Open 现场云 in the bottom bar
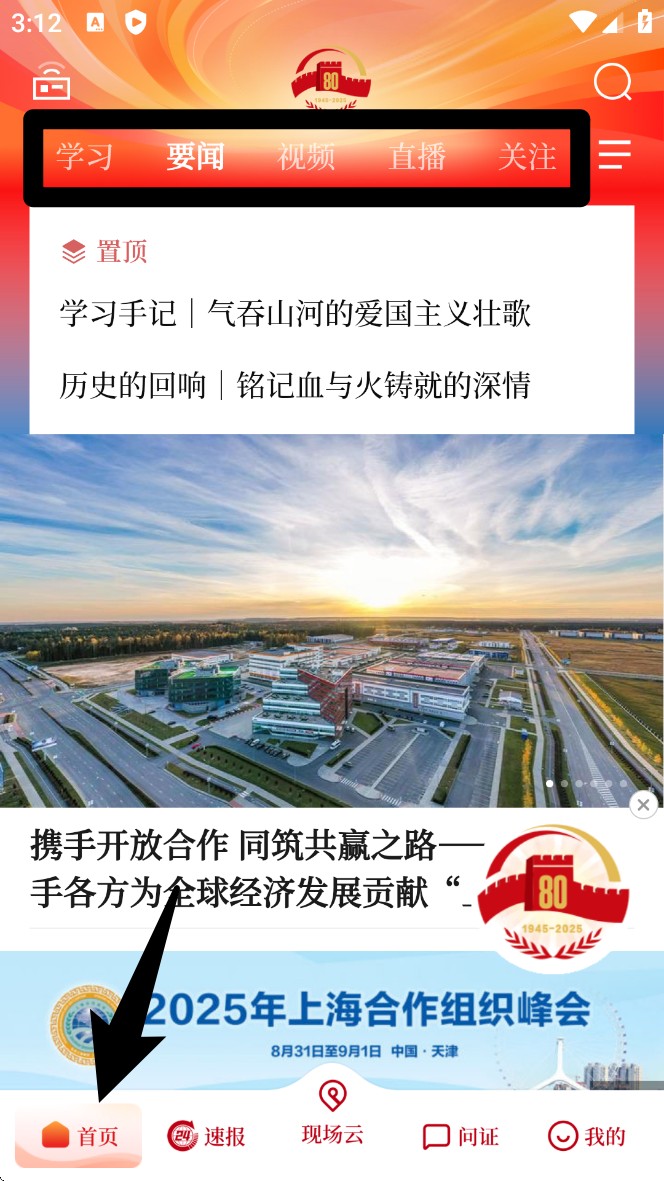 tap(332, 1115)
